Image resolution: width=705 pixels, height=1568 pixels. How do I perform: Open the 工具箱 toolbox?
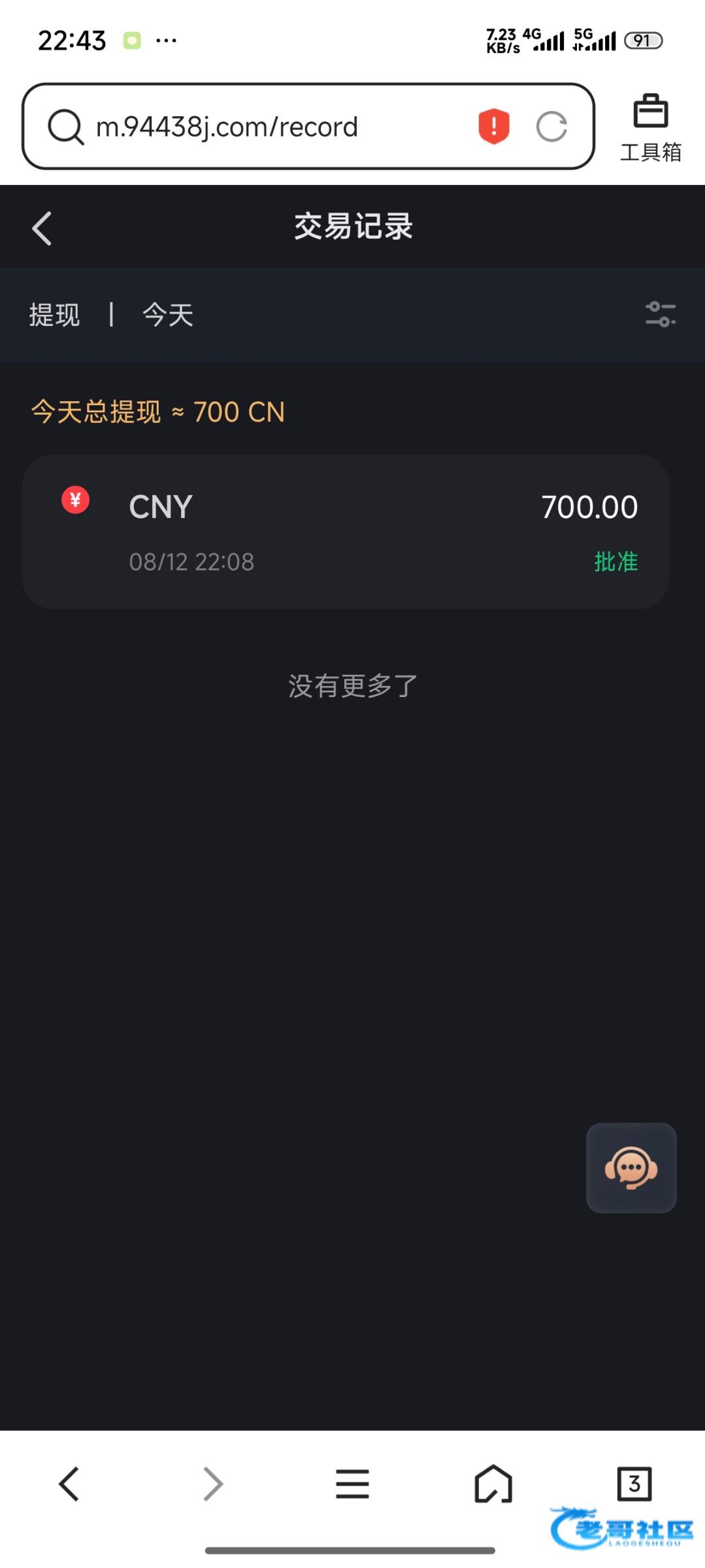pyautogui.click(x=650, y=127)
